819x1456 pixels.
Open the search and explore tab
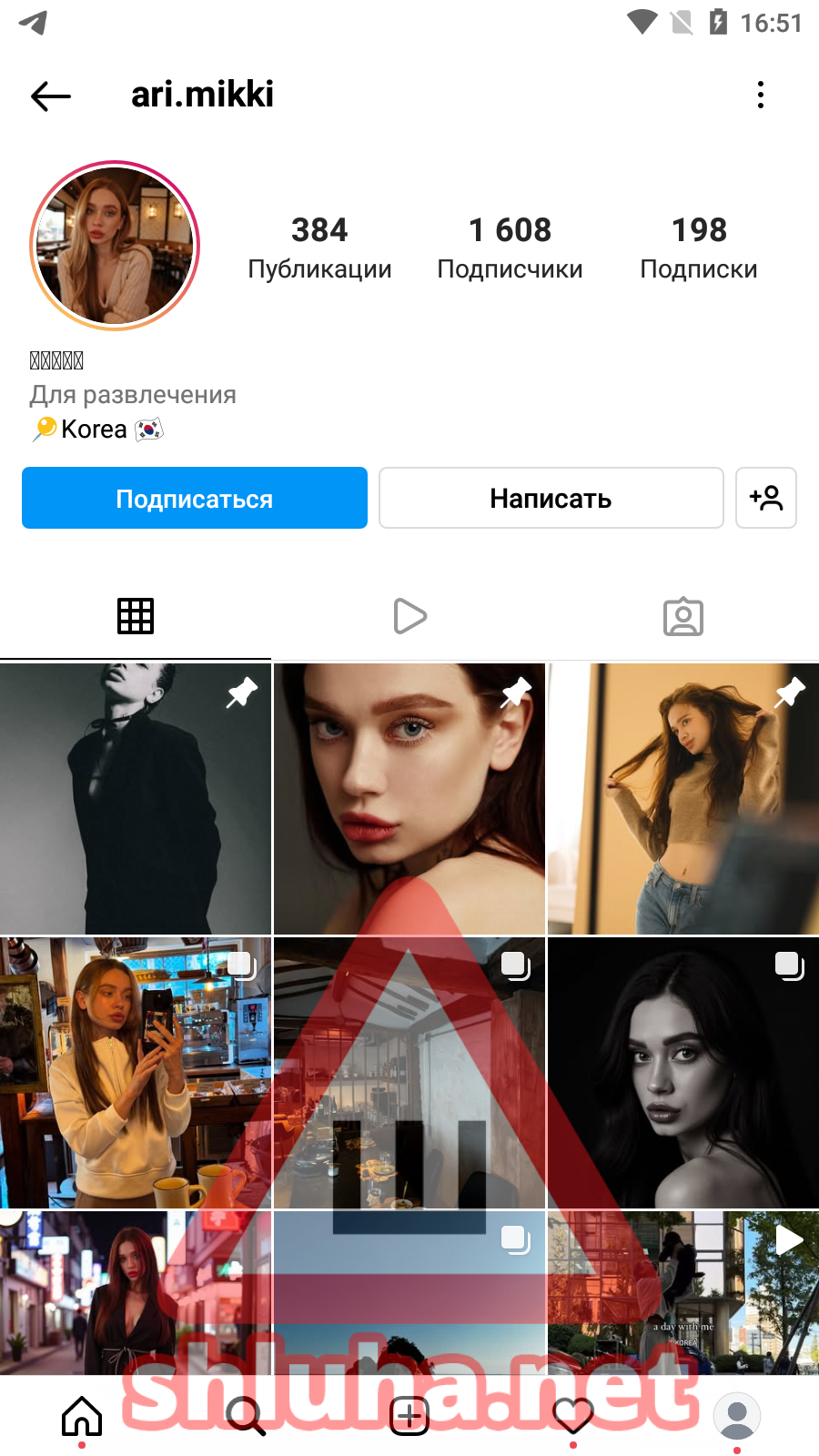point(246,1415)
